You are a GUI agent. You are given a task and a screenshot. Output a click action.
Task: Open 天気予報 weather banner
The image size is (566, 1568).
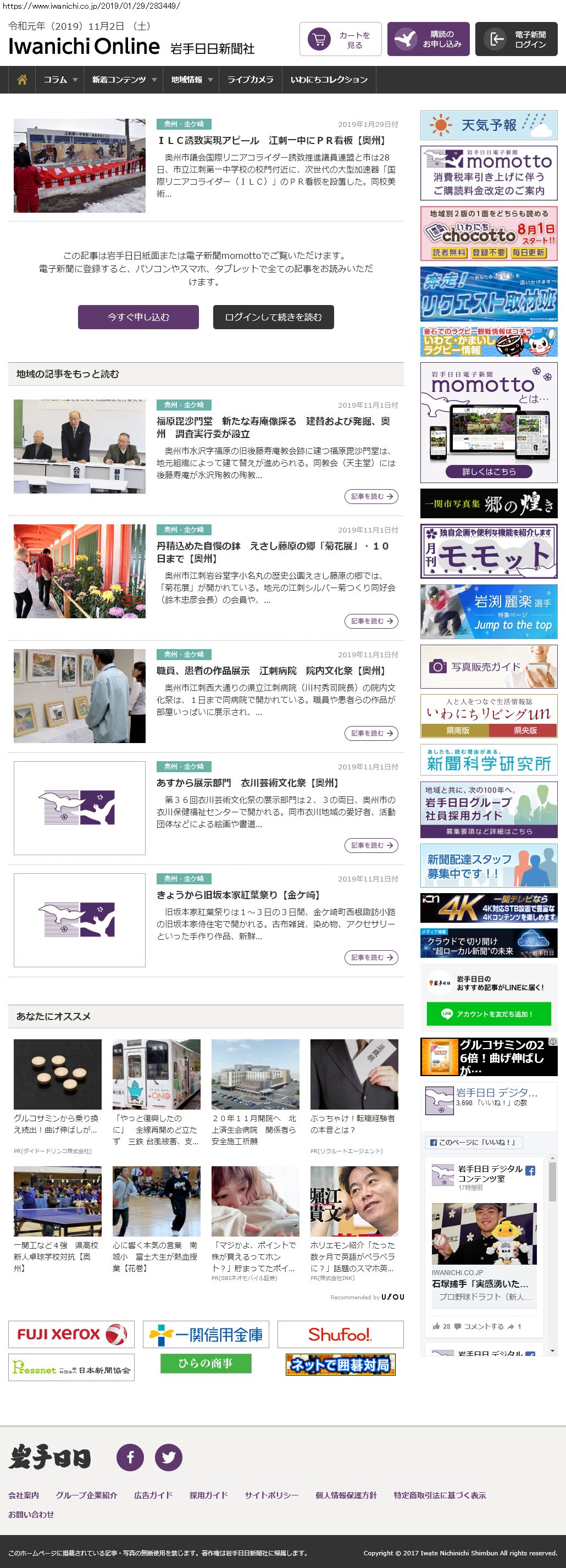[x=489, y=125]
